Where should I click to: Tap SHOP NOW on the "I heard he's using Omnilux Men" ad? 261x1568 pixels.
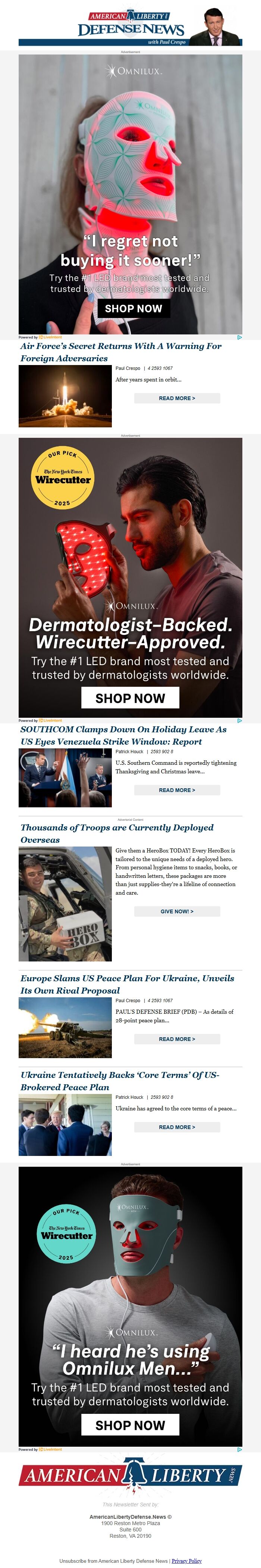click(x=130, y=1425)
